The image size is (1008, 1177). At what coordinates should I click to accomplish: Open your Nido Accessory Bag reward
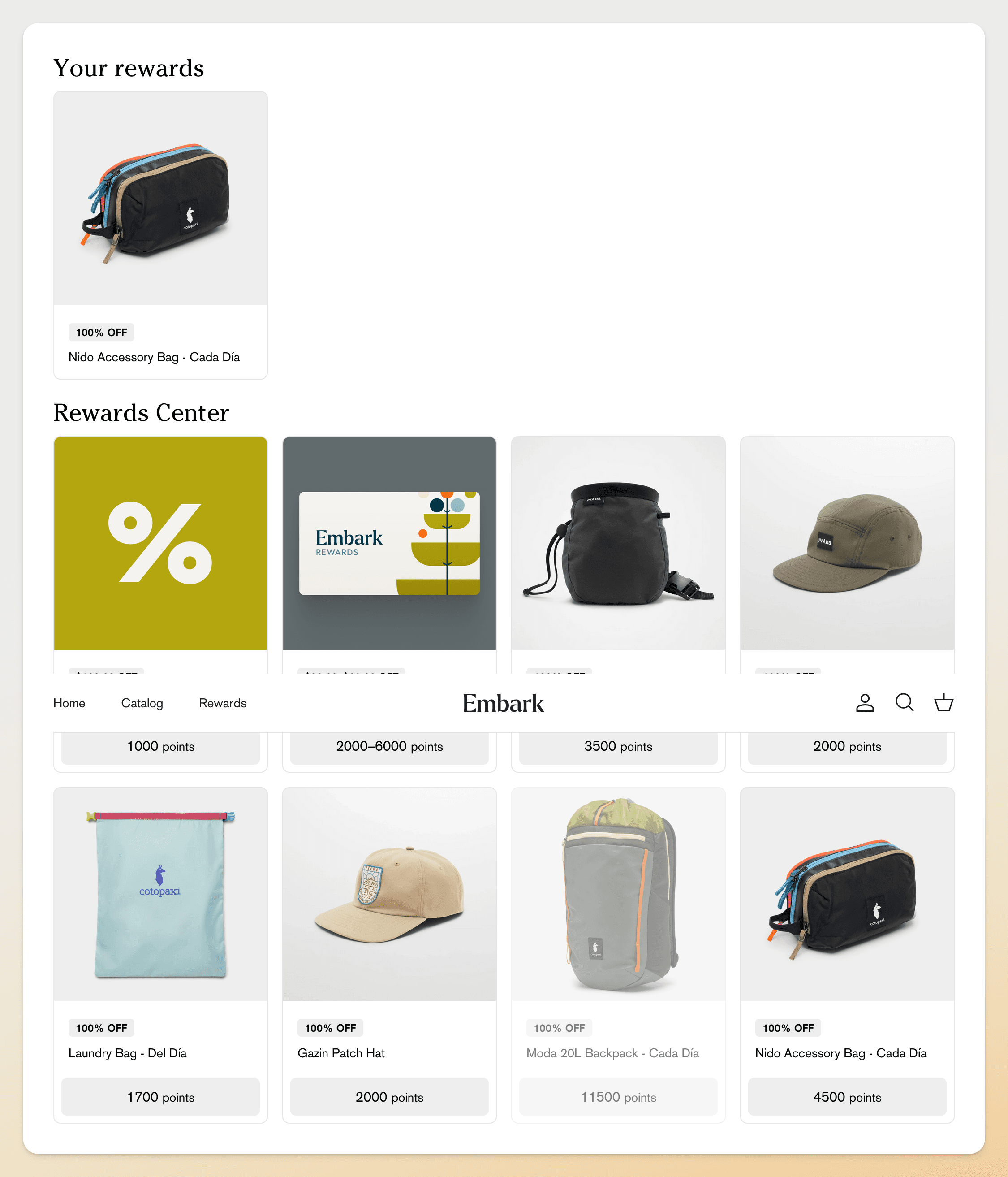coord(160,235)
